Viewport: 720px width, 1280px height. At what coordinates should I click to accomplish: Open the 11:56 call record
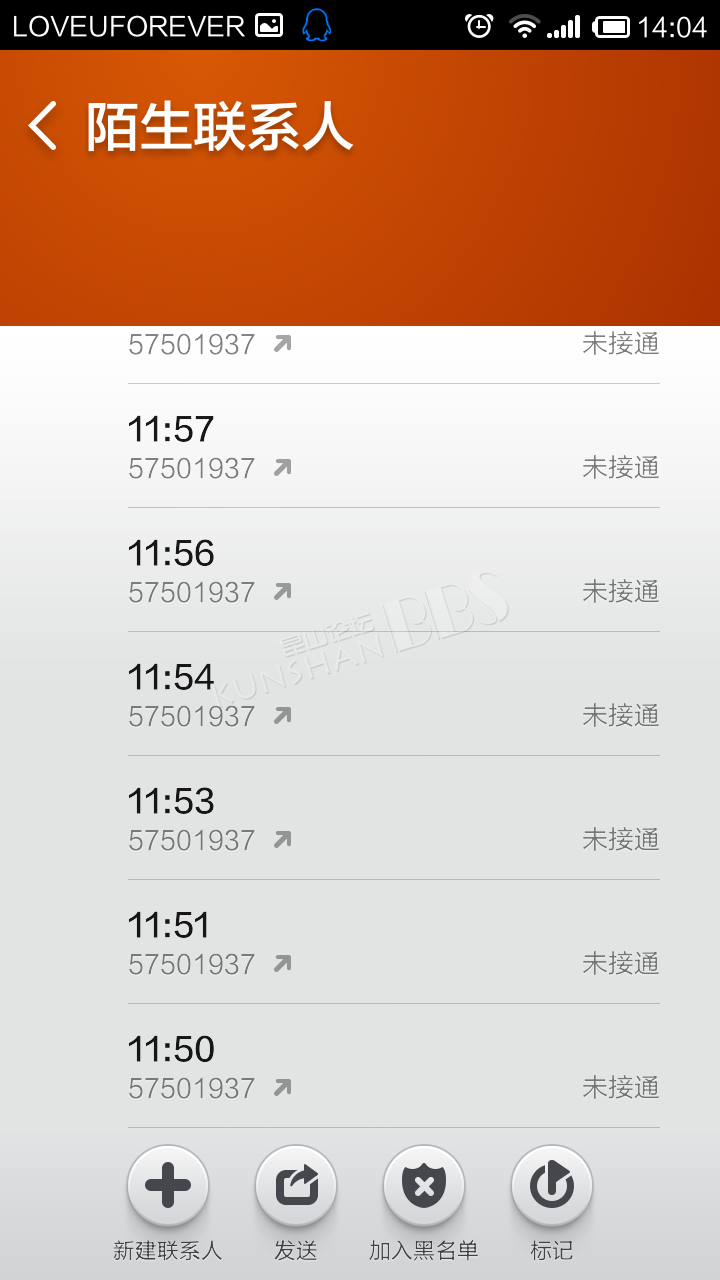point(394,570)
